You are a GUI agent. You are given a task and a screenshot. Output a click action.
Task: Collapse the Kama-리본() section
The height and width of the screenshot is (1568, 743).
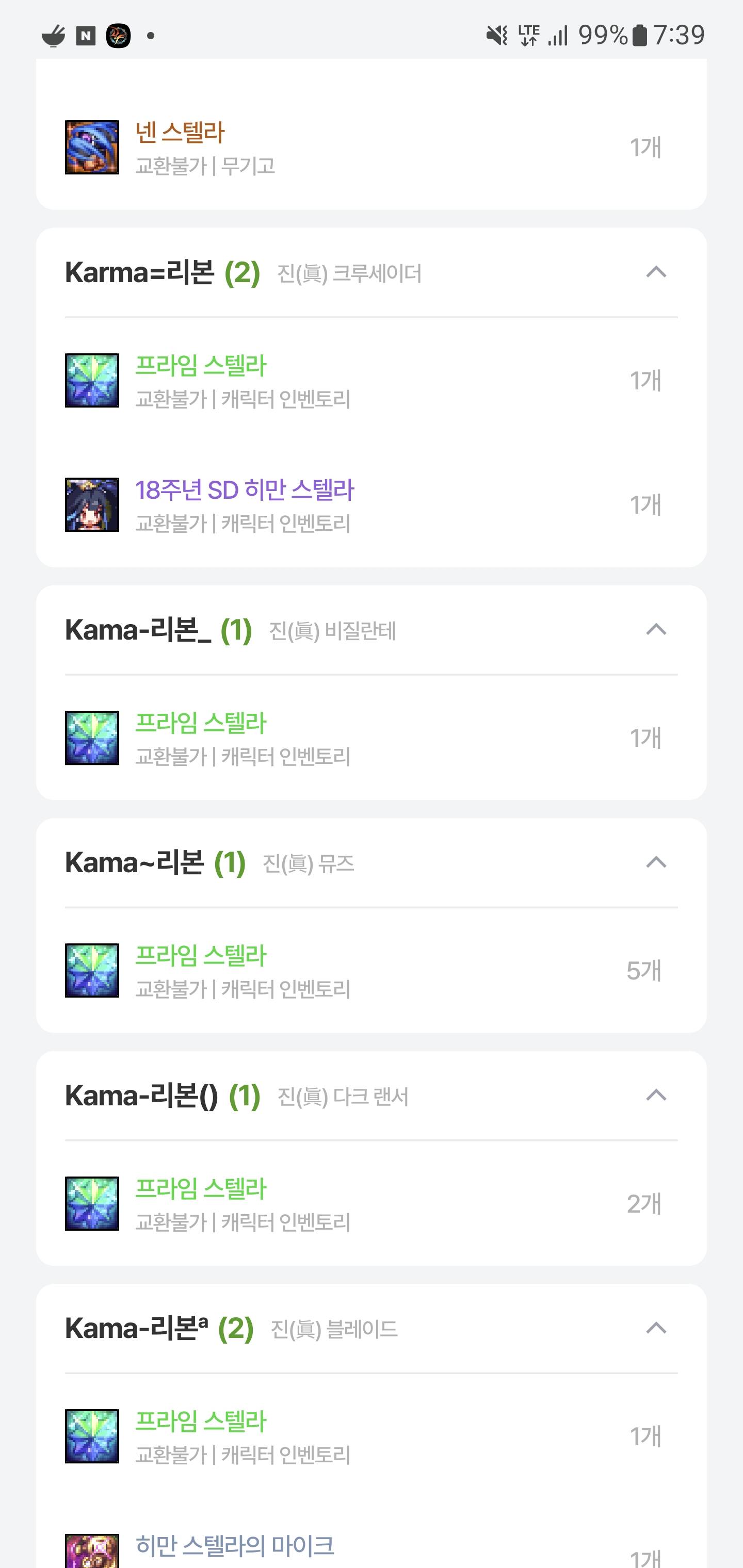(656, 1096)
